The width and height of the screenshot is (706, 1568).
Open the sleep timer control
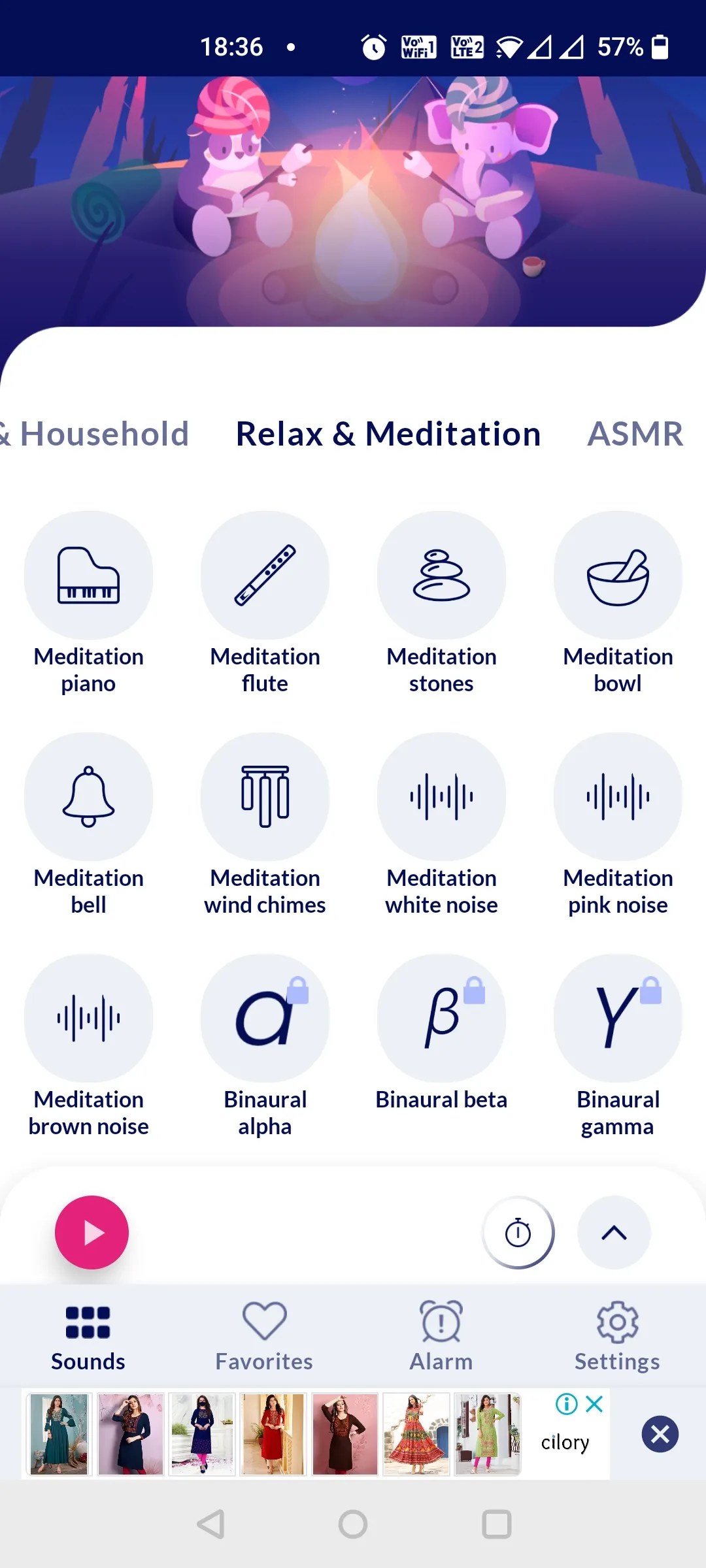(x=518, y=1232)
